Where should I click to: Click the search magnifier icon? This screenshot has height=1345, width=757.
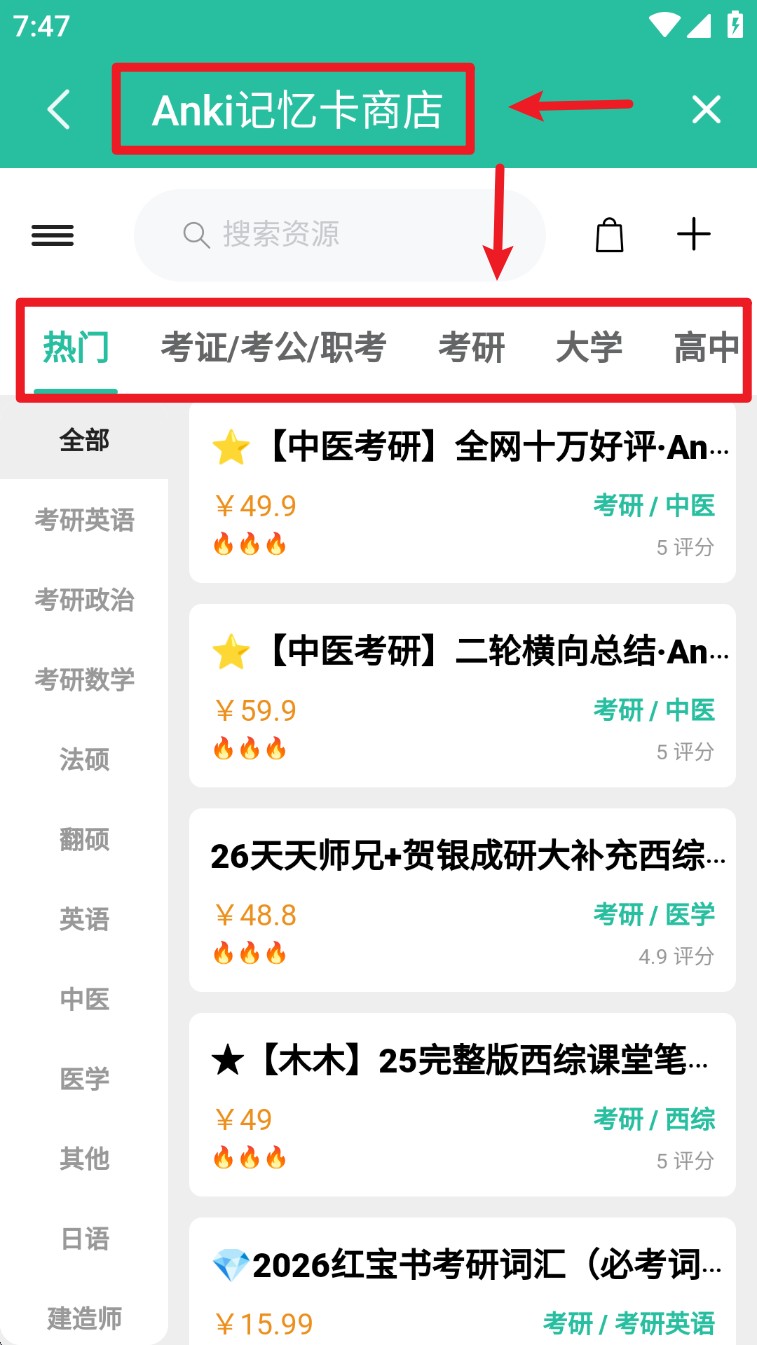pyautogui.click(x=196, y=234)
